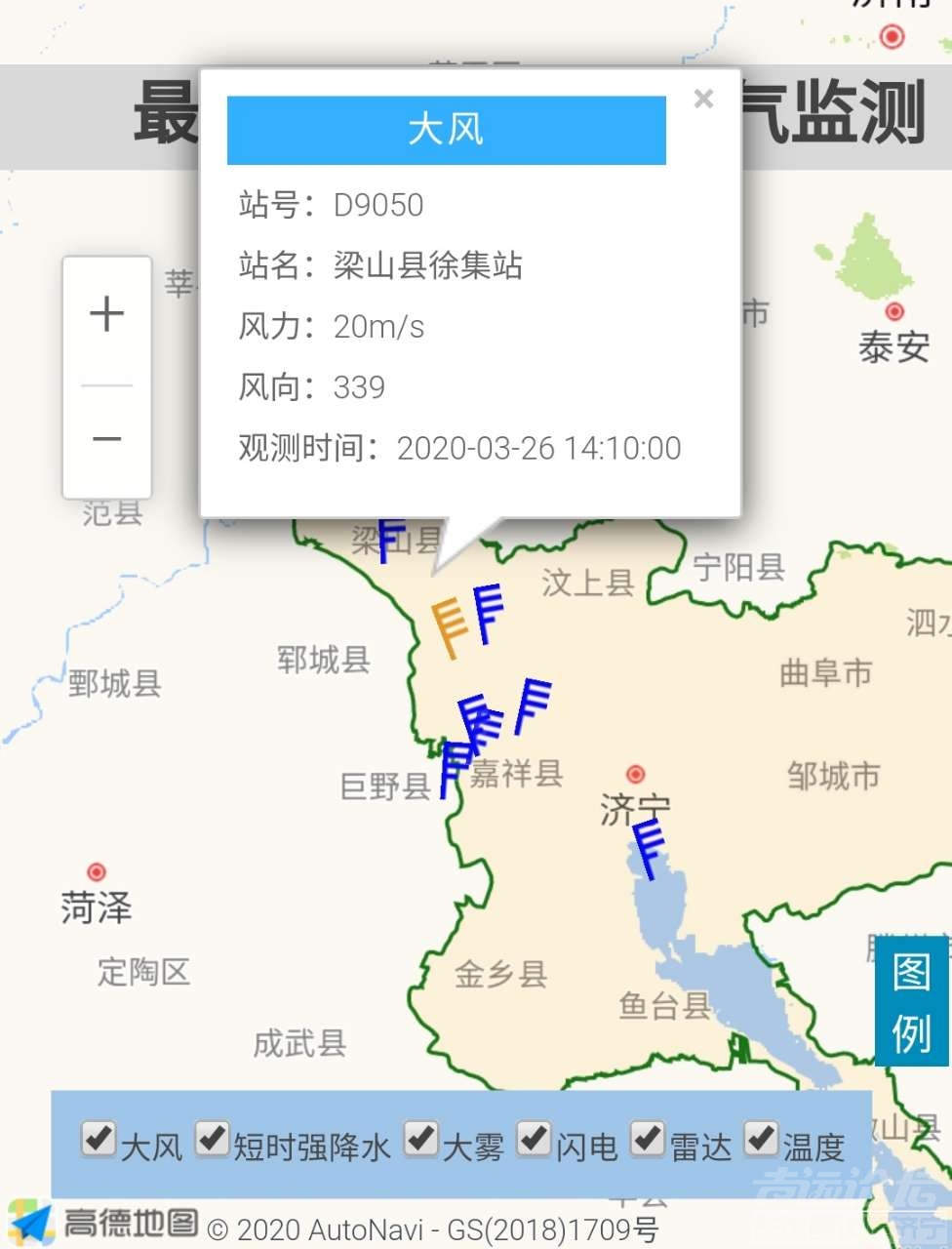952x1249 pixels.
Task: Close the 大风 station info popup
Action: tap(703, 99)
